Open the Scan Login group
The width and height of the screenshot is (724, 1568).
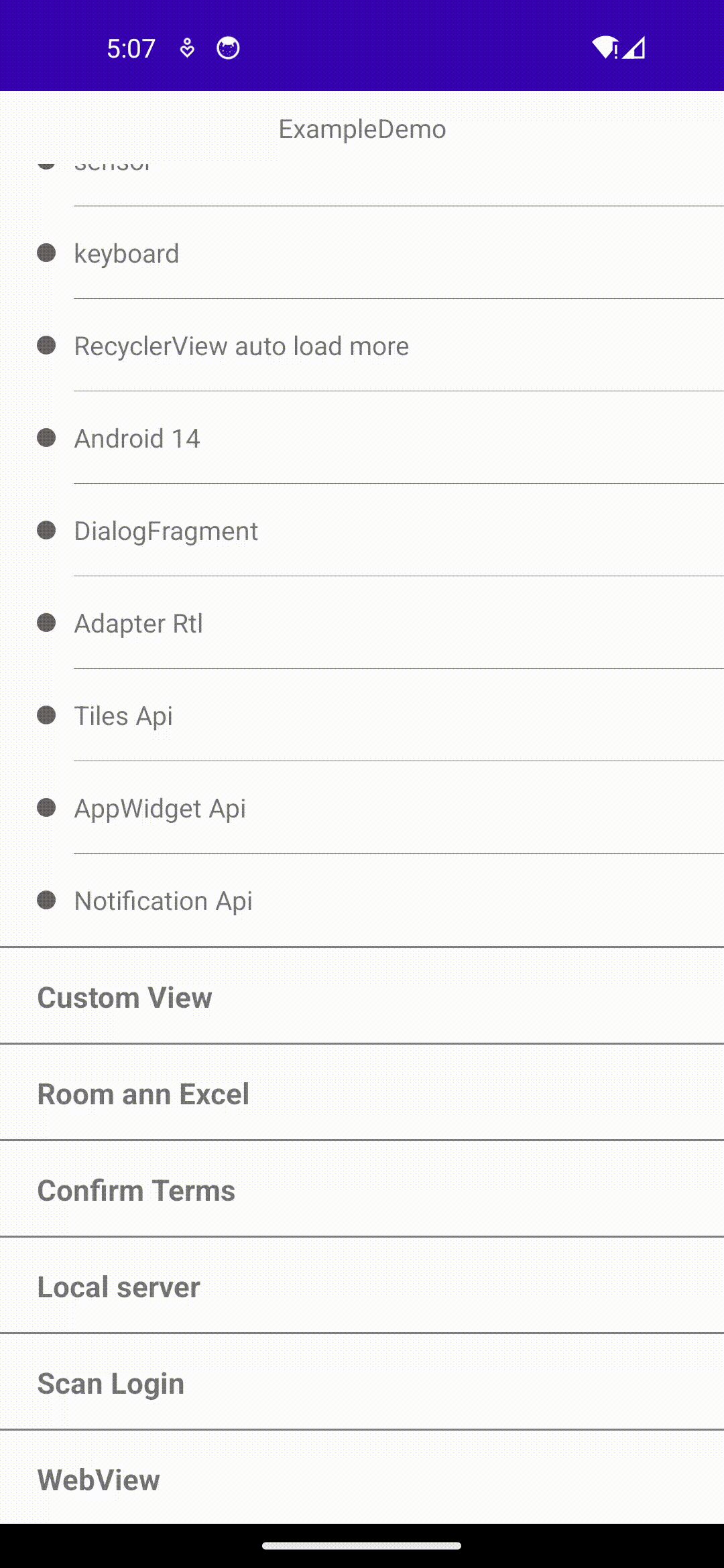111,1383
